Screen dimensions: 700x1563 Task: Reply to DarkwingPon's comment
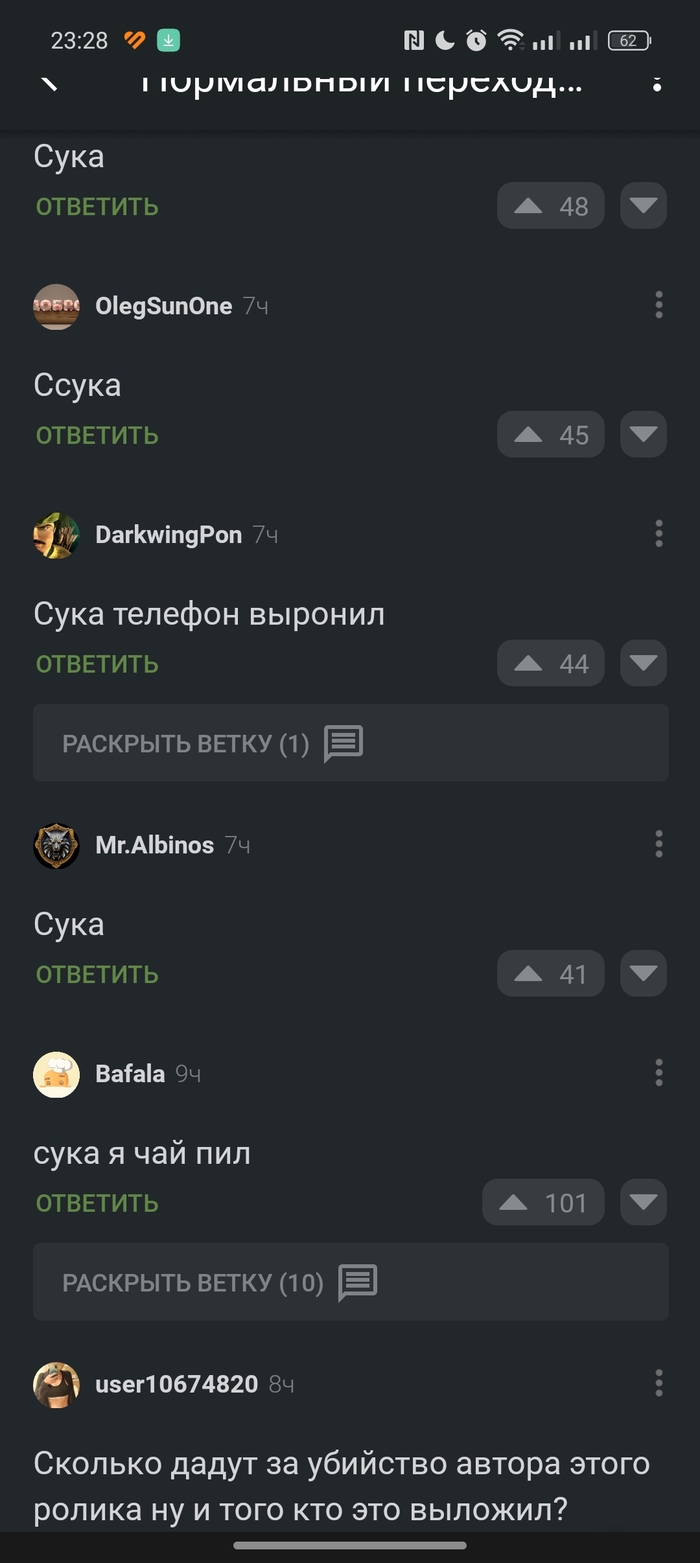(97, 664)
